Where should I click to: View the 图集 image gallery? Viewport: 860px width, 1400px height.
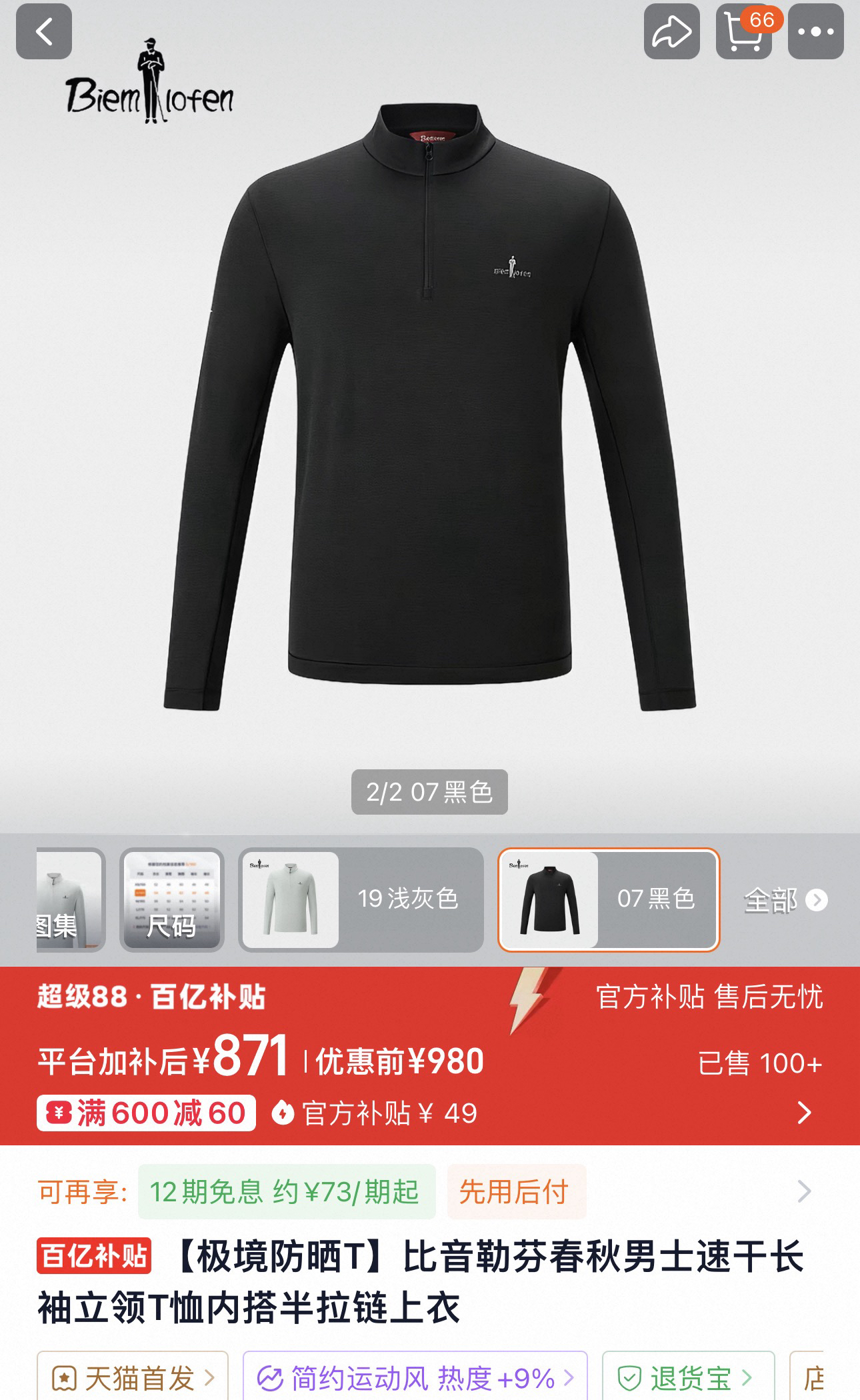[x=71, y=899]
